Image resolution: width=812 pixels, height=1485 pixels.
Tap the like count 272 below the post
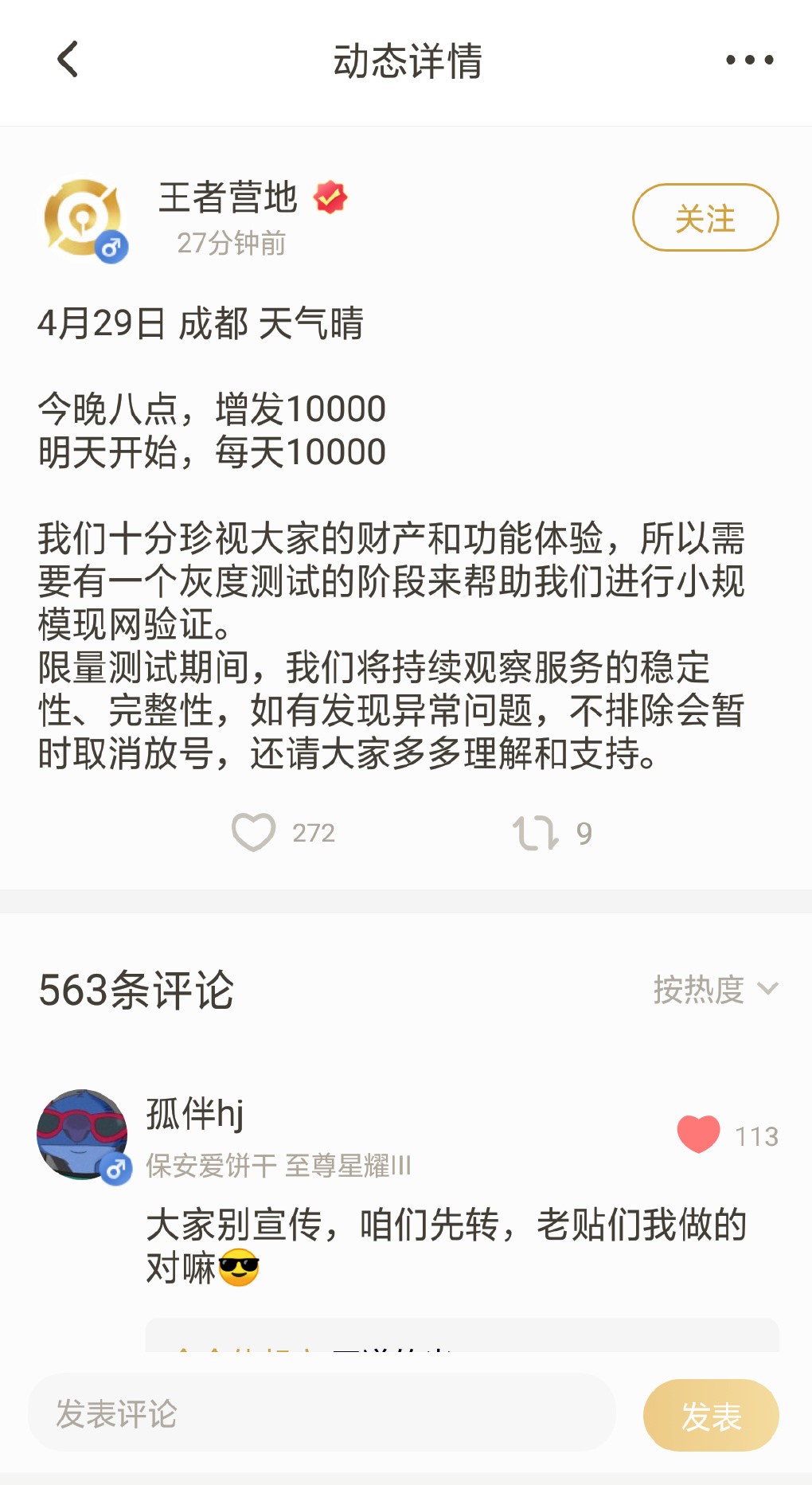pyautogui.click(x=312, y=831)
